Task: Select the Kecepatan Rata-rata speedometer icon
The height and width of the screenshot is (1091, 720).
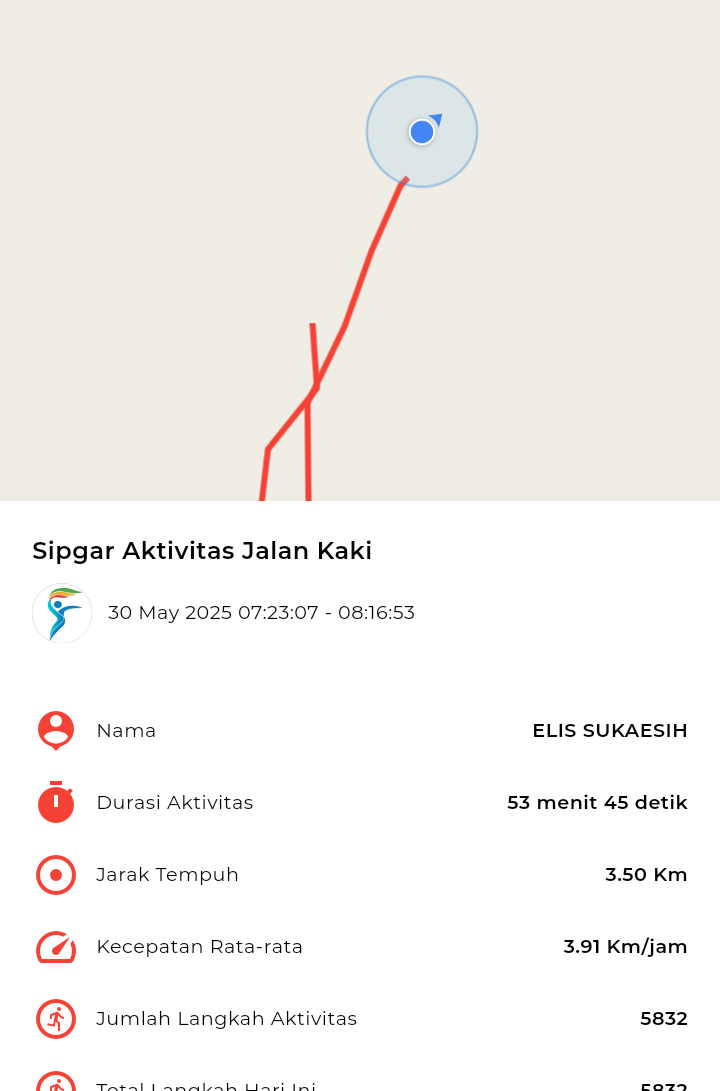Action: [x=55, y=946]
